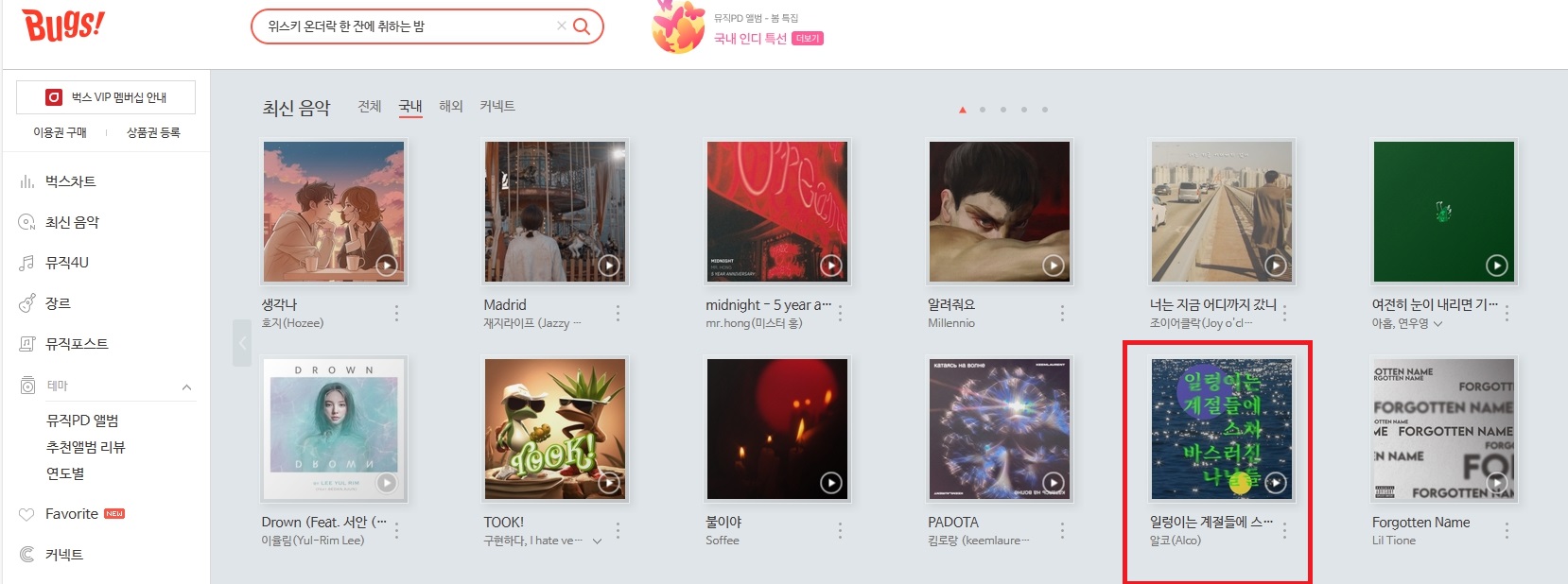Open 이용권 구매 link
The image size is (1568, 584).
60,132
